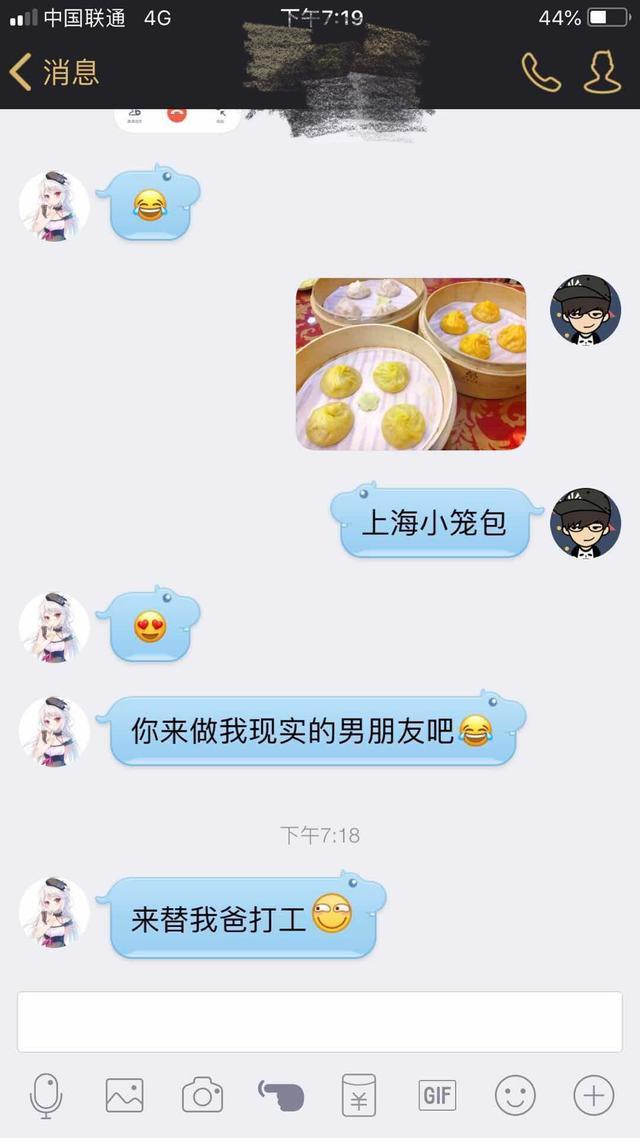Open the contact profile icon

click(602, 72)
